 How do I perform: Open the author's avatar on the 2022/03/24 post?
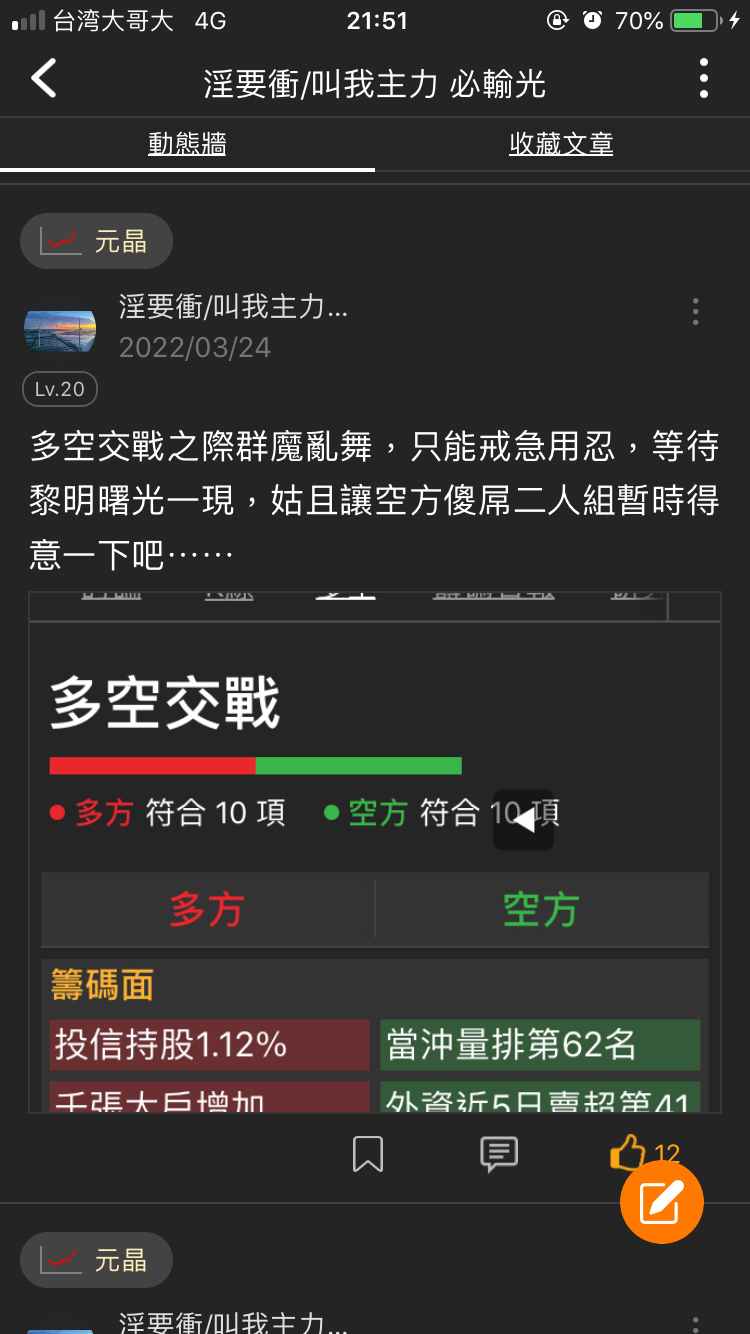[60, 329]
